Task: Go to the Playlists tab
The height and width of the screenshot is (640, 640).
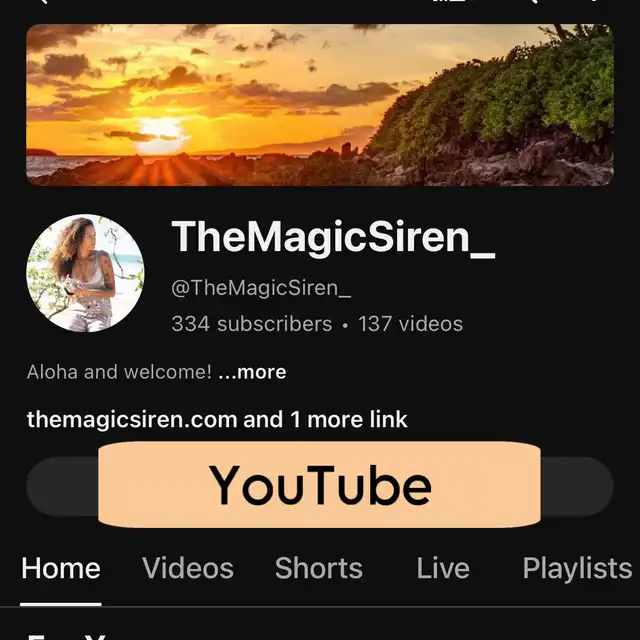Action: (577, 568)
